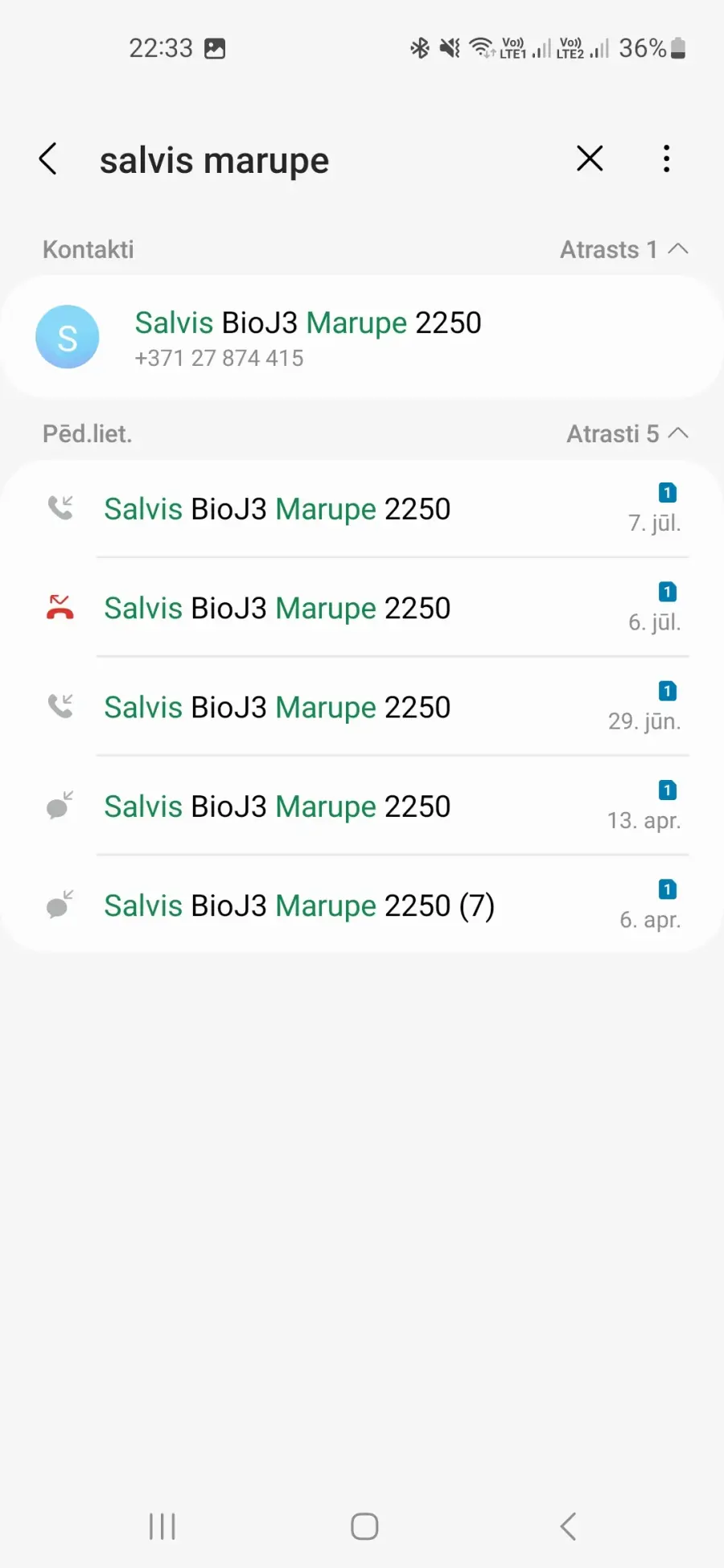Screen dimensions: 724x1568
Task: Go back from the search screen
Action: 48,159
